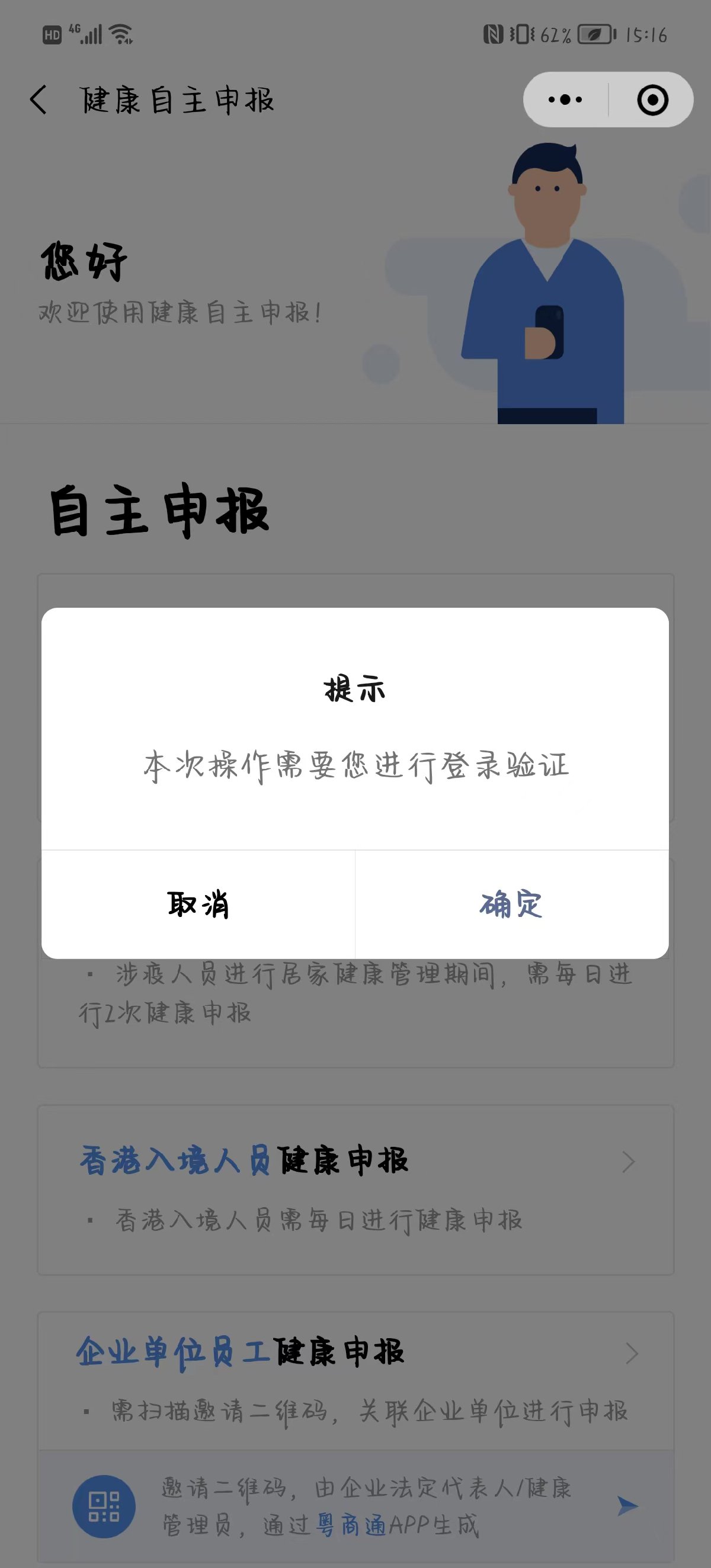
Task: Confirm login verification with 确定
Action: (511, 904)
